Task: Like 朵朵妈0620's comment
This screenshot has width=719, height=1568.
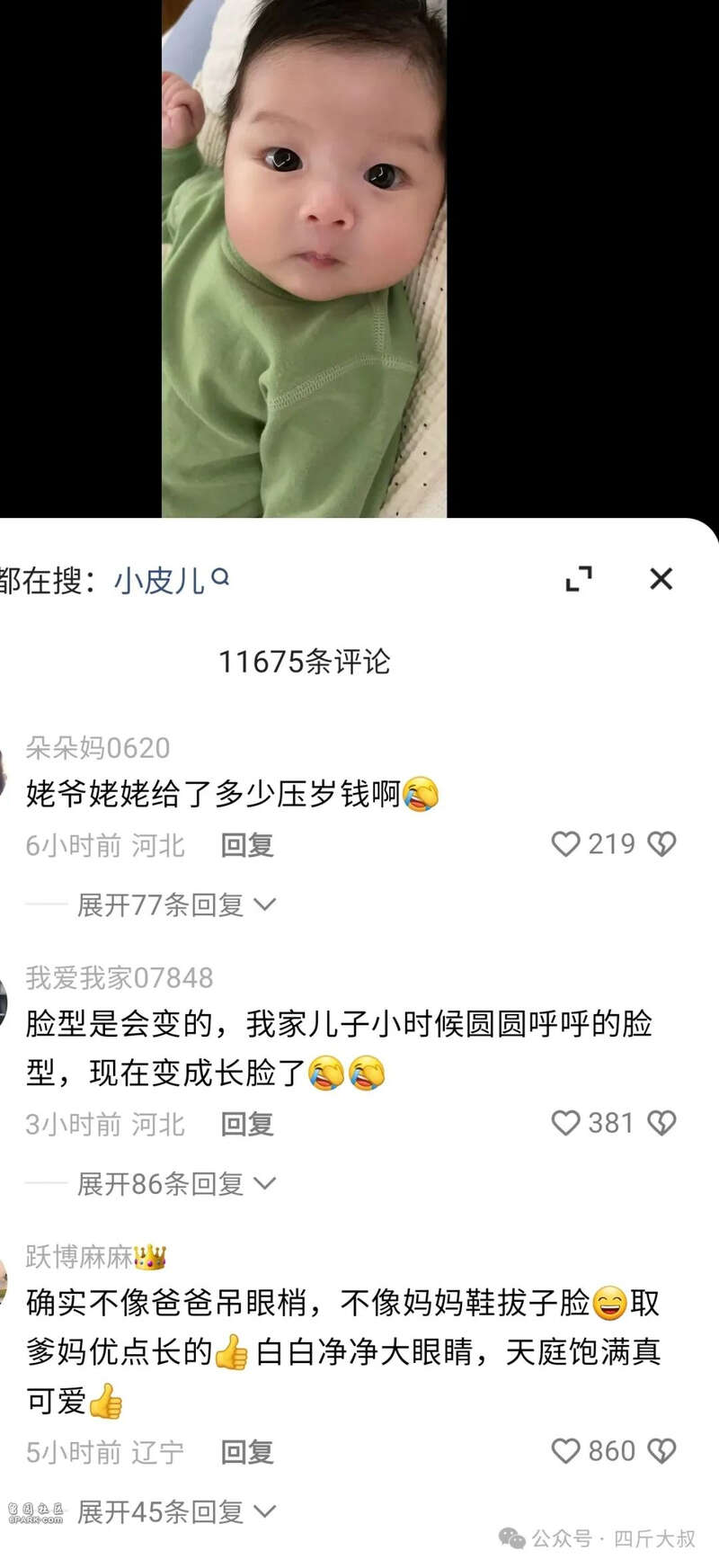Action: pyautogui.click(x=565, y=844)
